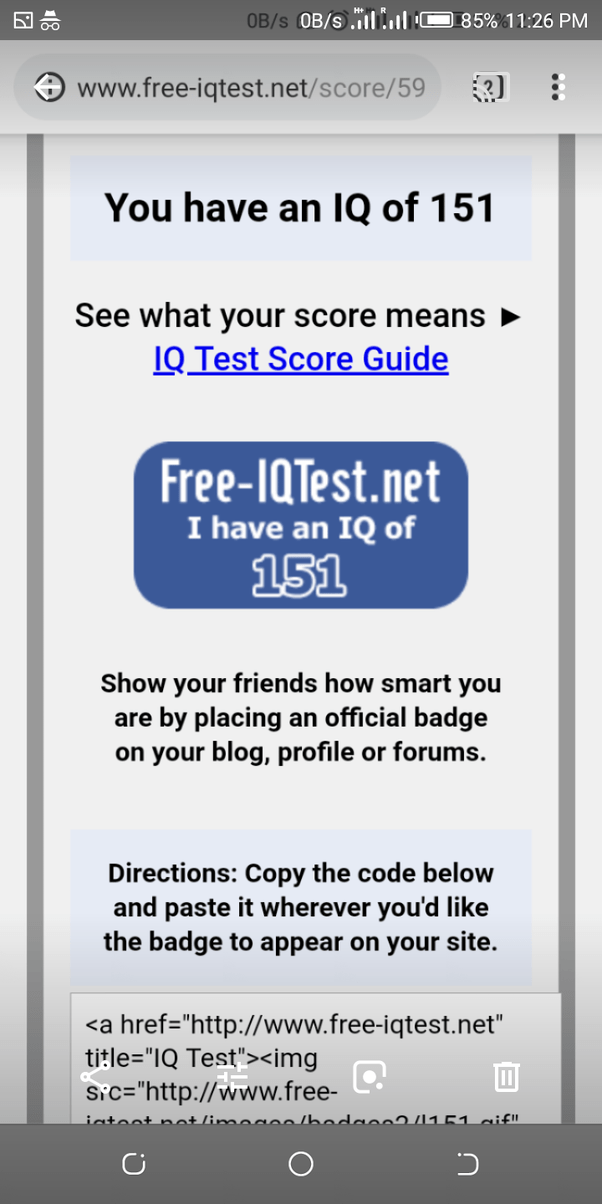The height and width of the screenshot is (1204, 602).
Task: Open the browser tab switcher
Action: coord(489,88)
